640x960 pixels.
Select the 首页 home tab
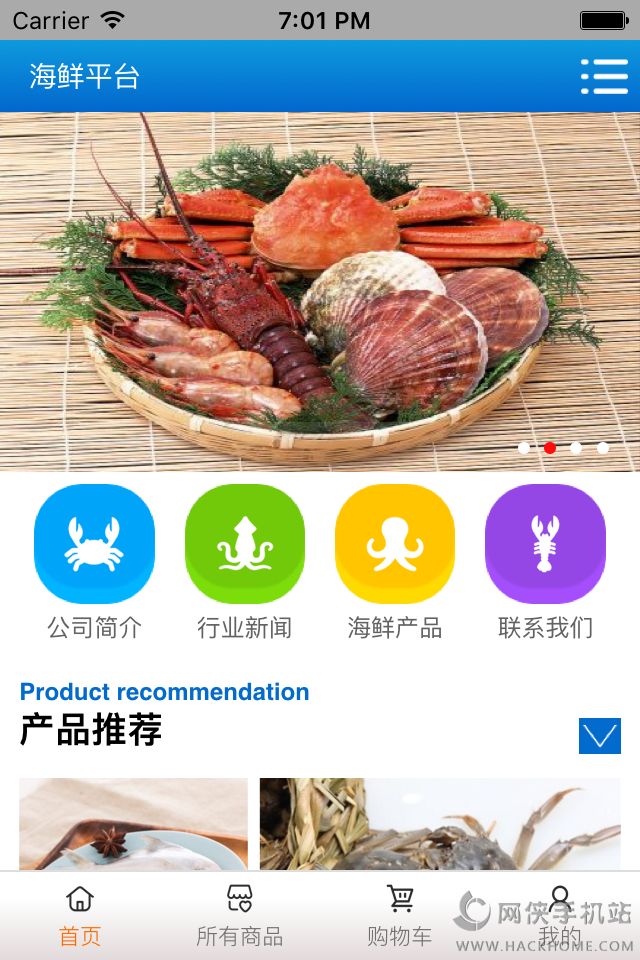[x=80, y=915]
